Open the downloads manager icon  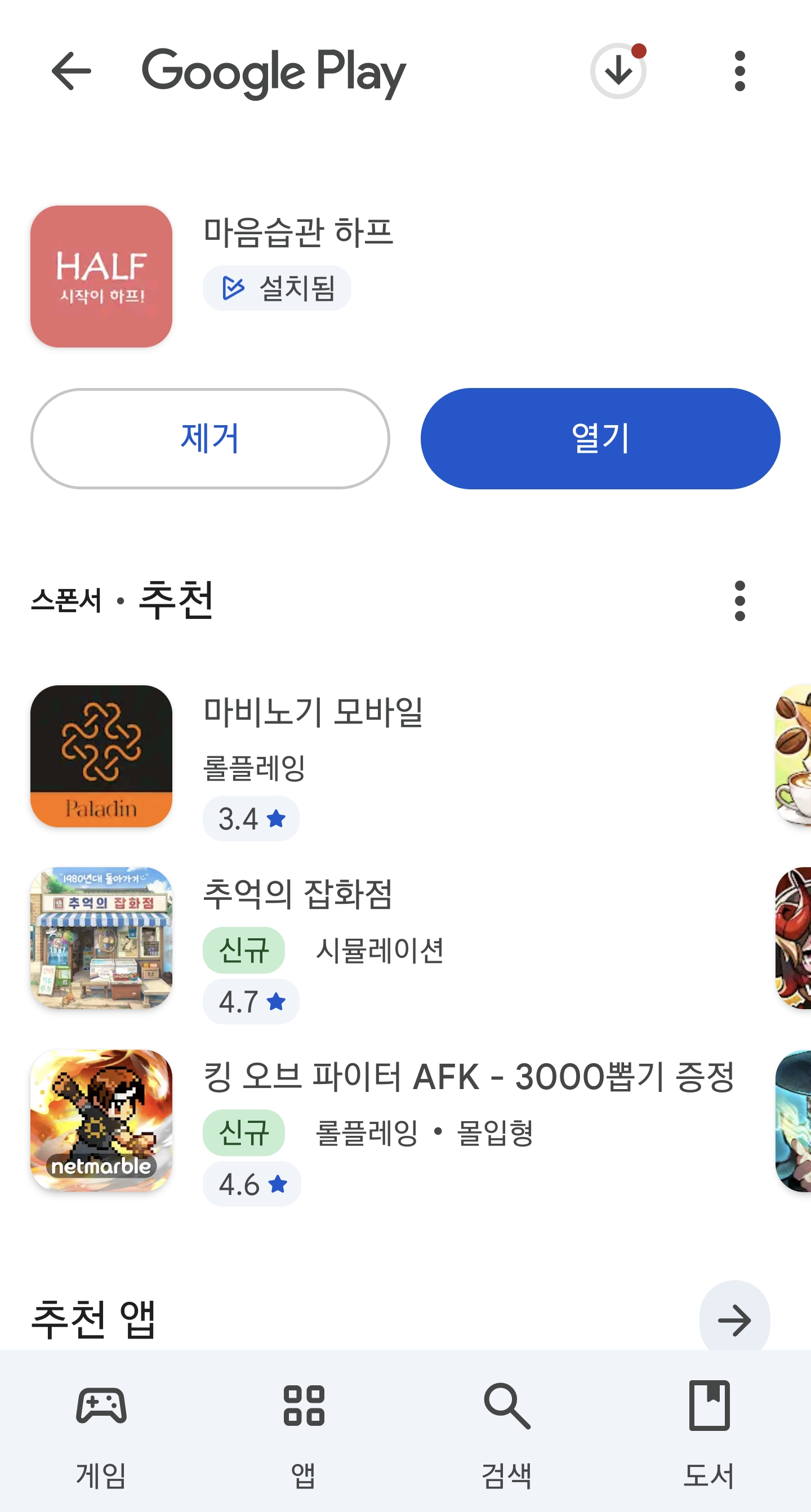(x=618, y=72)
